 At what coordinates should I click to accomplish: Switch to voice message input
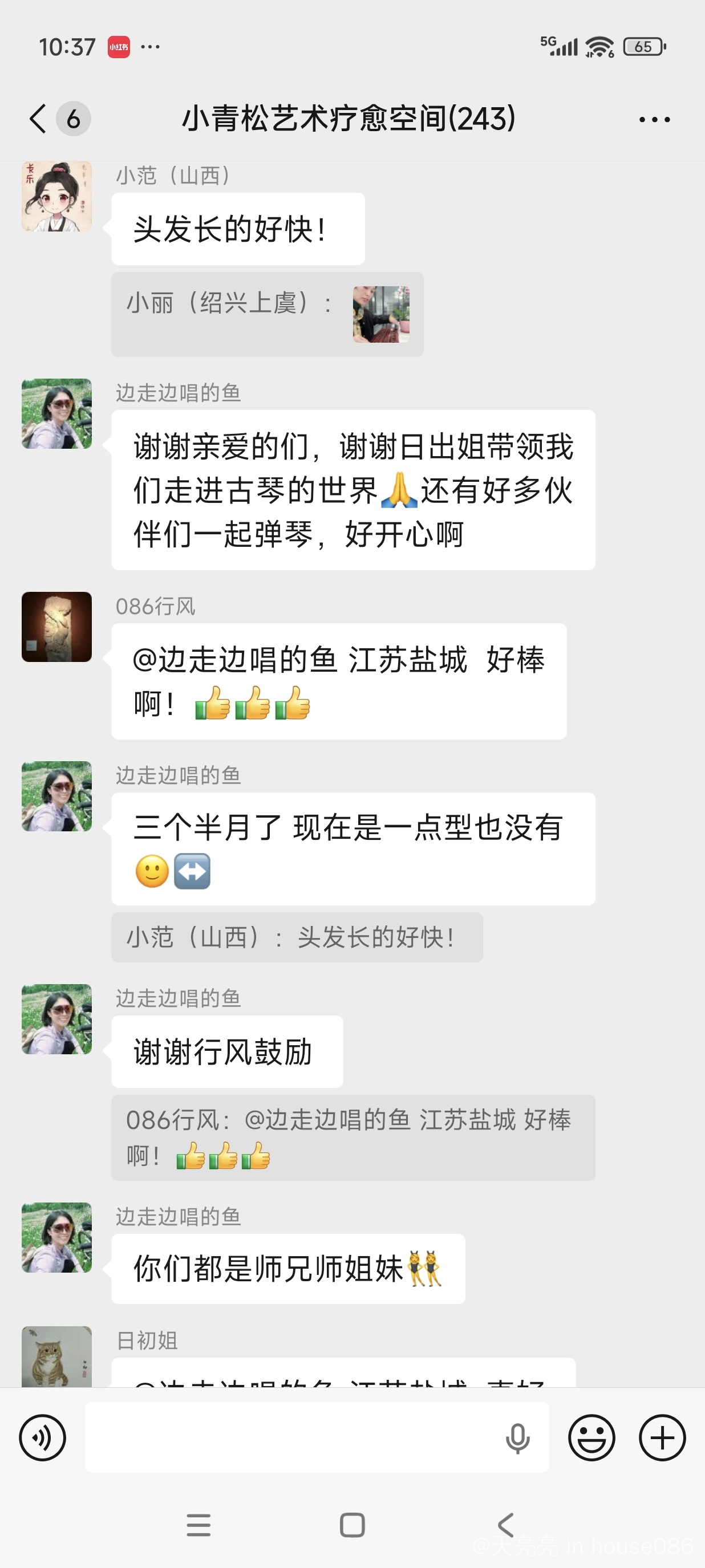point(42,1438)
